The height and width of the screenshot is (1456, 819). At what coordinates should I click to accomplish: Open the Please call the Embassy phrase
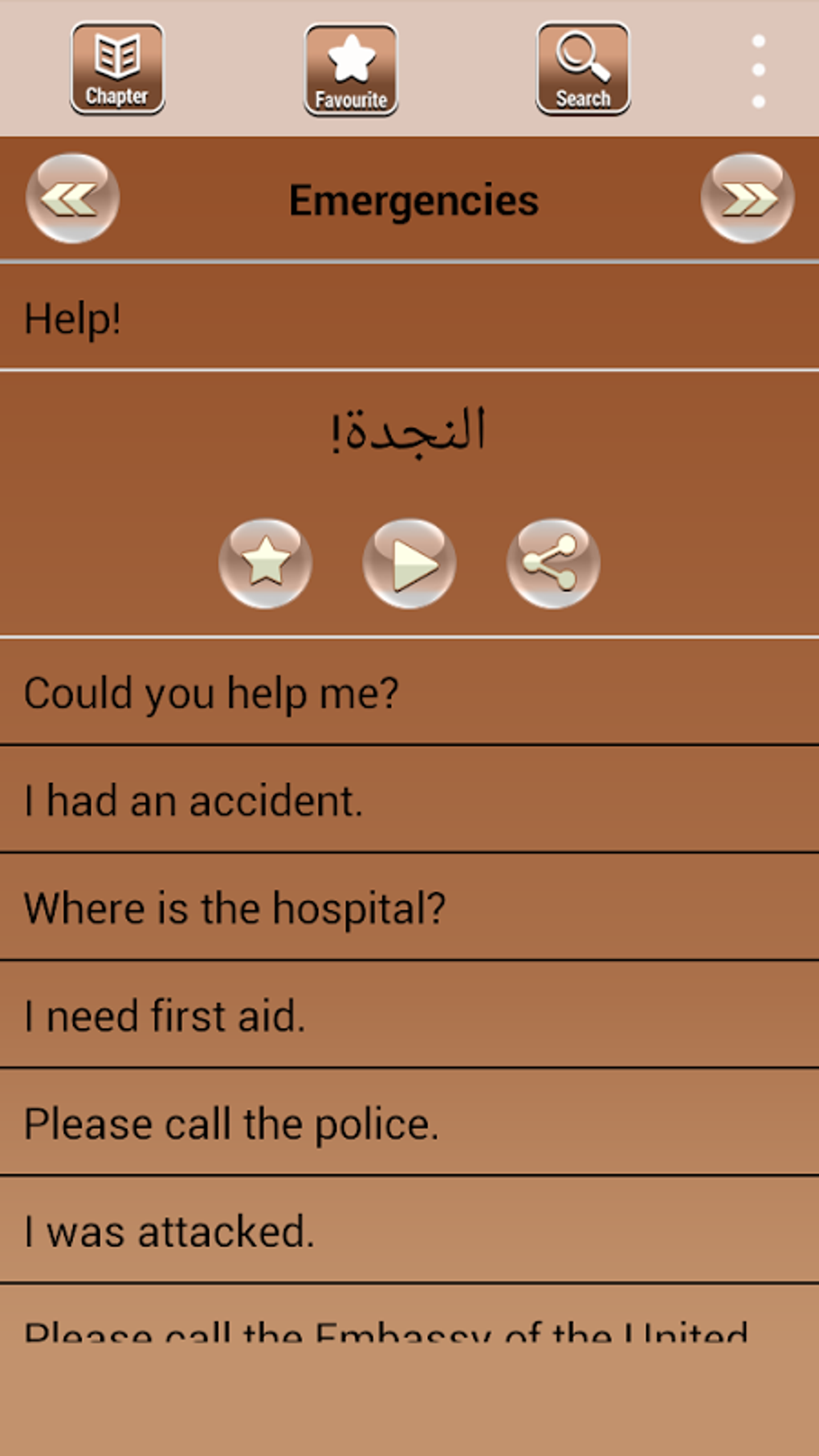pyautogui.click(x=409, y=1325)
